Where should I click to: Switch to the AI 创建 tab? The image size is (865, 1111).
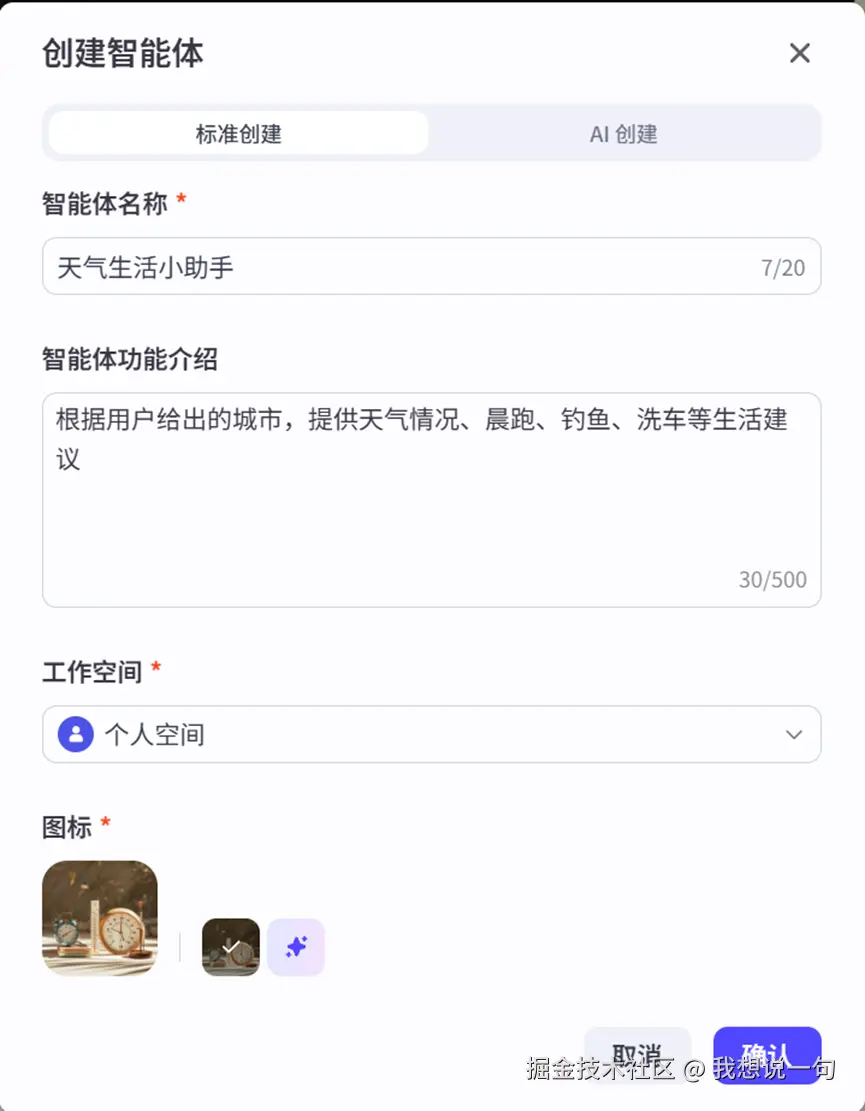click(x=623, y=133)
